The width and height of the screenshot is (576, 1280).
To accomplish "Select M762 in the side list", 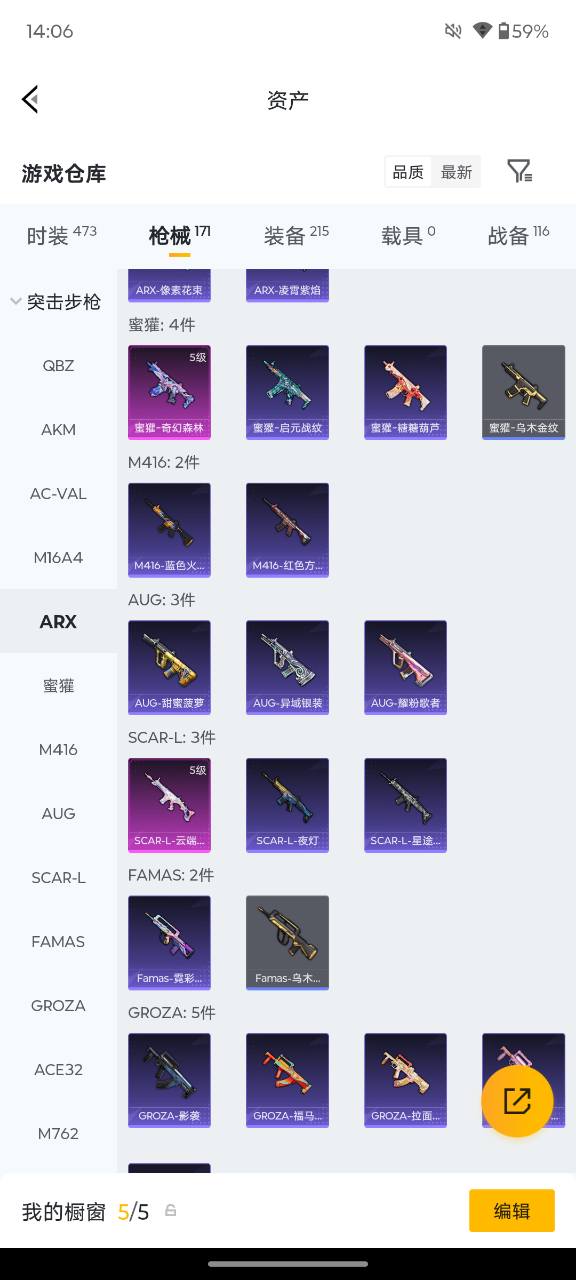I will click(x=58, y=1133).
